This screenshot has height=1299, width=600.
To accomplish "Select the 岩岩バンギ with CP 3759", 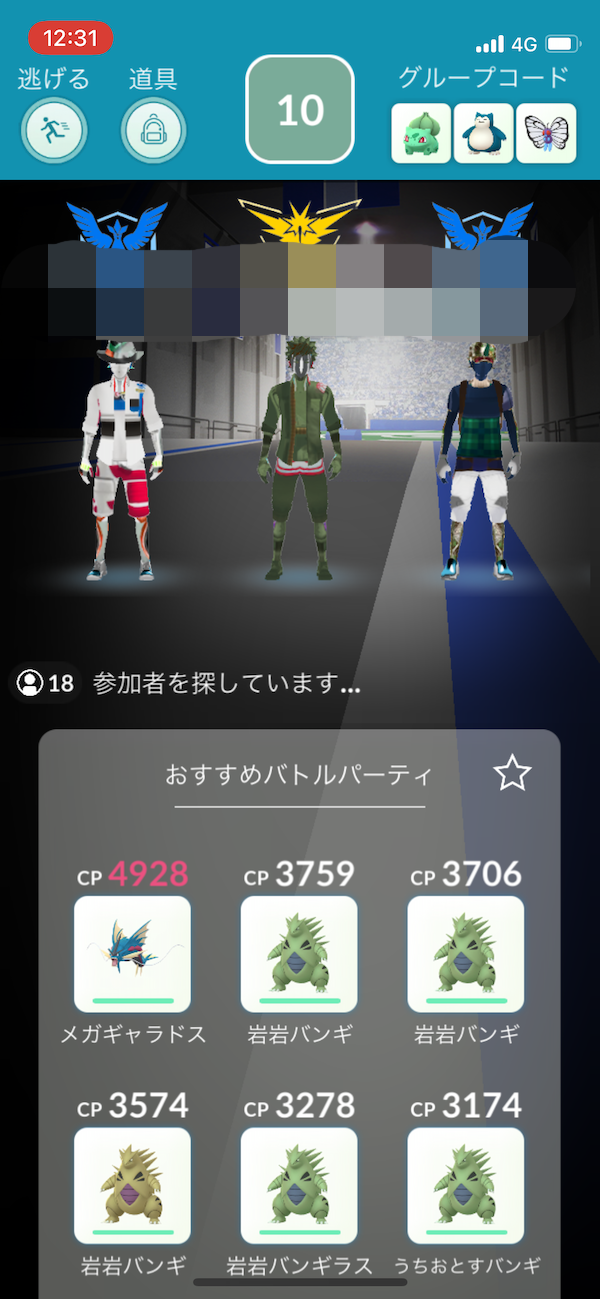I will tap(299, 954).
